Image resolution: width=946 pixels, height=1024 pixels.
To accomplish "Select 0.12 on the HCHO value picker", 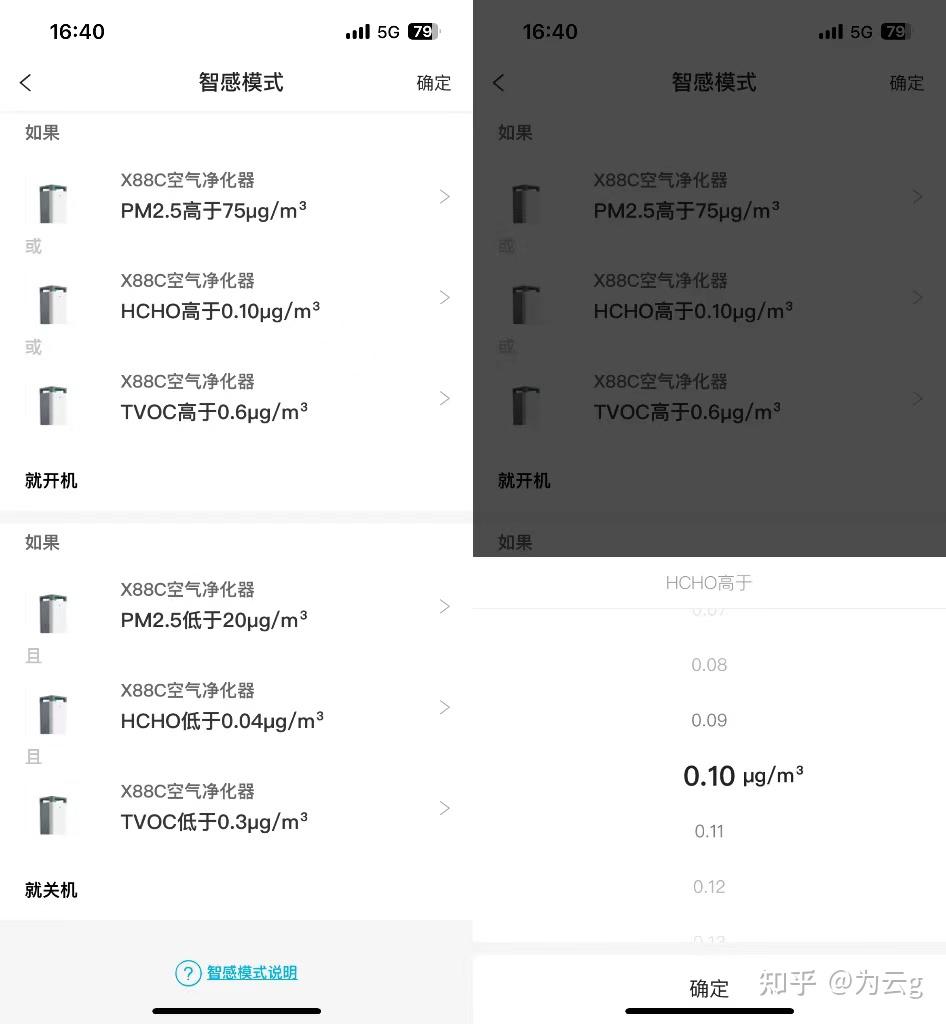I will click(x=709, y=886).
